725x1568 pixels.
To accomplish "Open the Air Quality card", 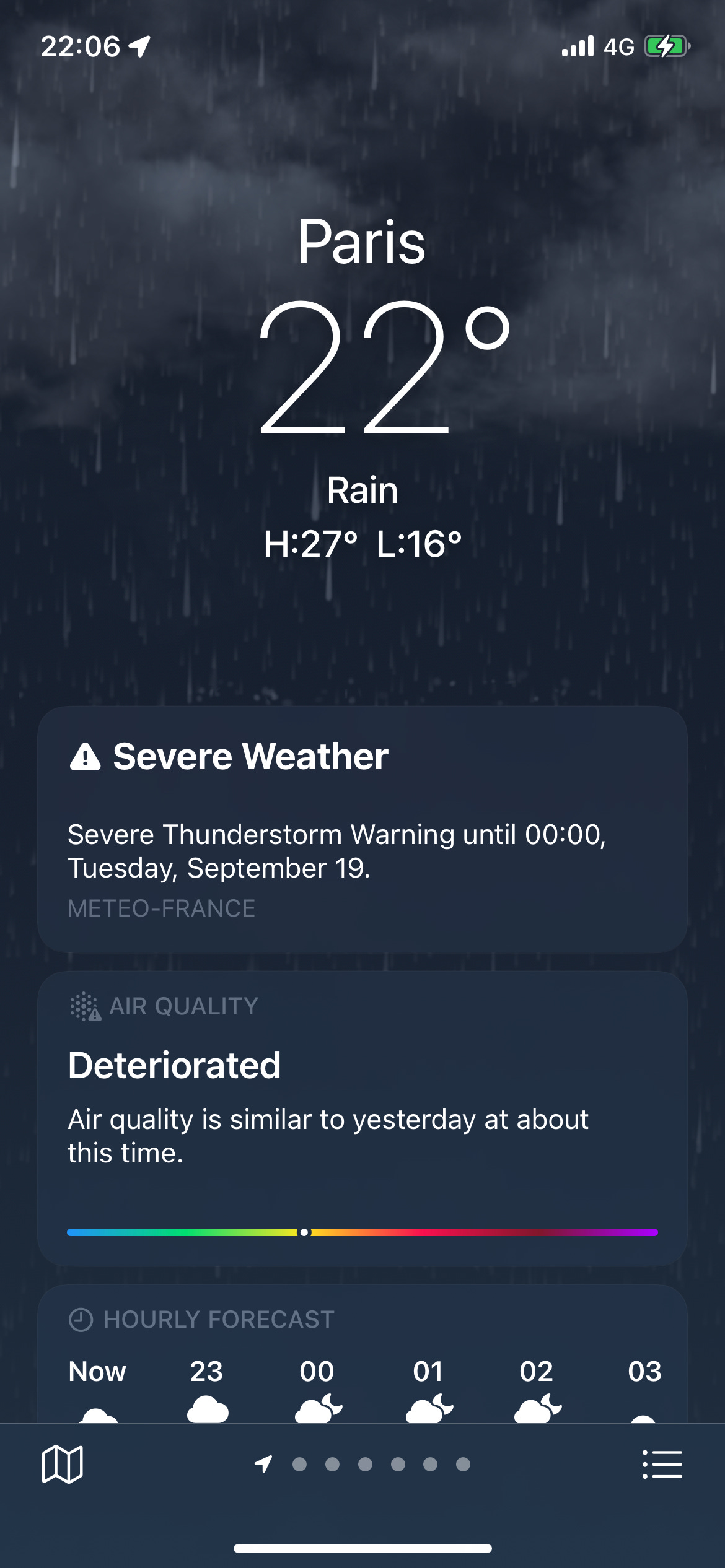I will (x=362, y=1118).
